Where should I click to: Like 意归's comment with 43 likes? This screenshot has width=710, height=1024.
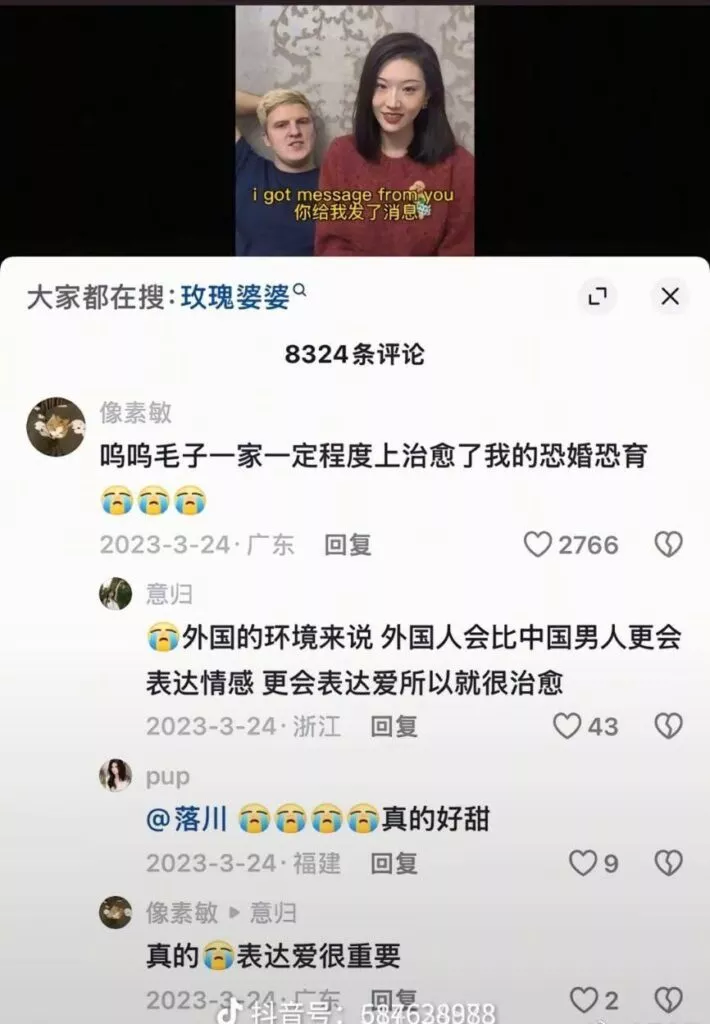point(568,726)
